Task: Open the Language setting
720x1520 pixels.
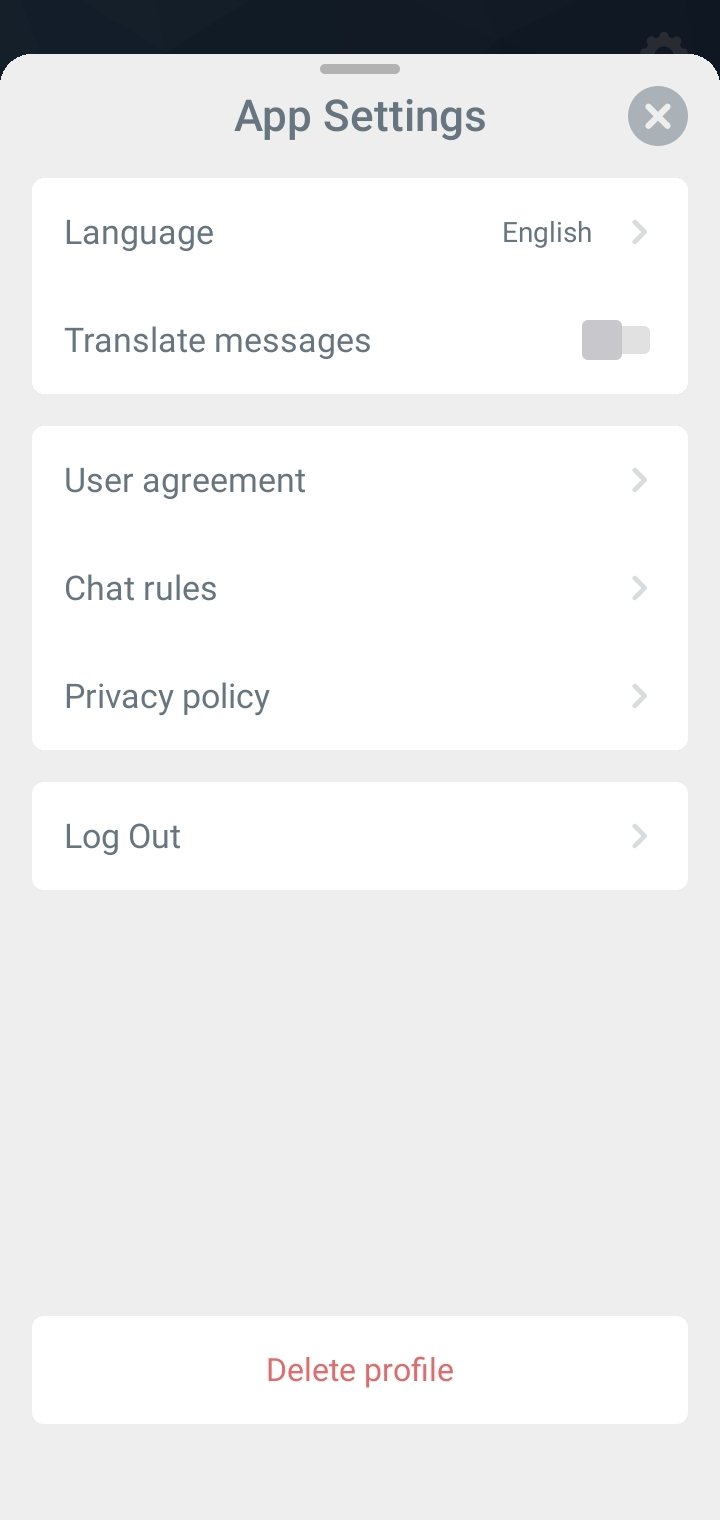Action: tap(360, 233)
